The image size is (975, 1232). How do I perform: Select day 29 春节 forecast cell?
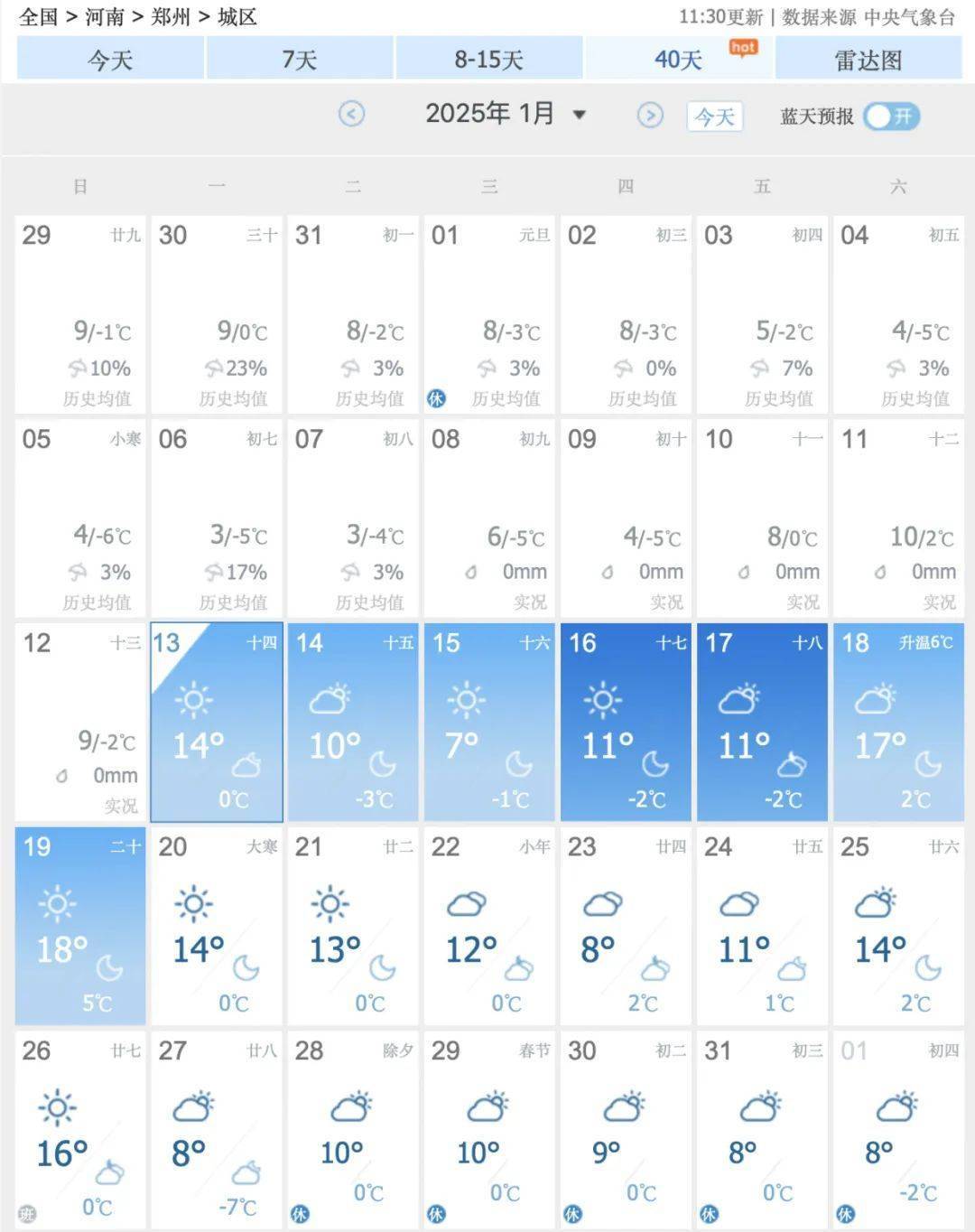click(489, 1129)
